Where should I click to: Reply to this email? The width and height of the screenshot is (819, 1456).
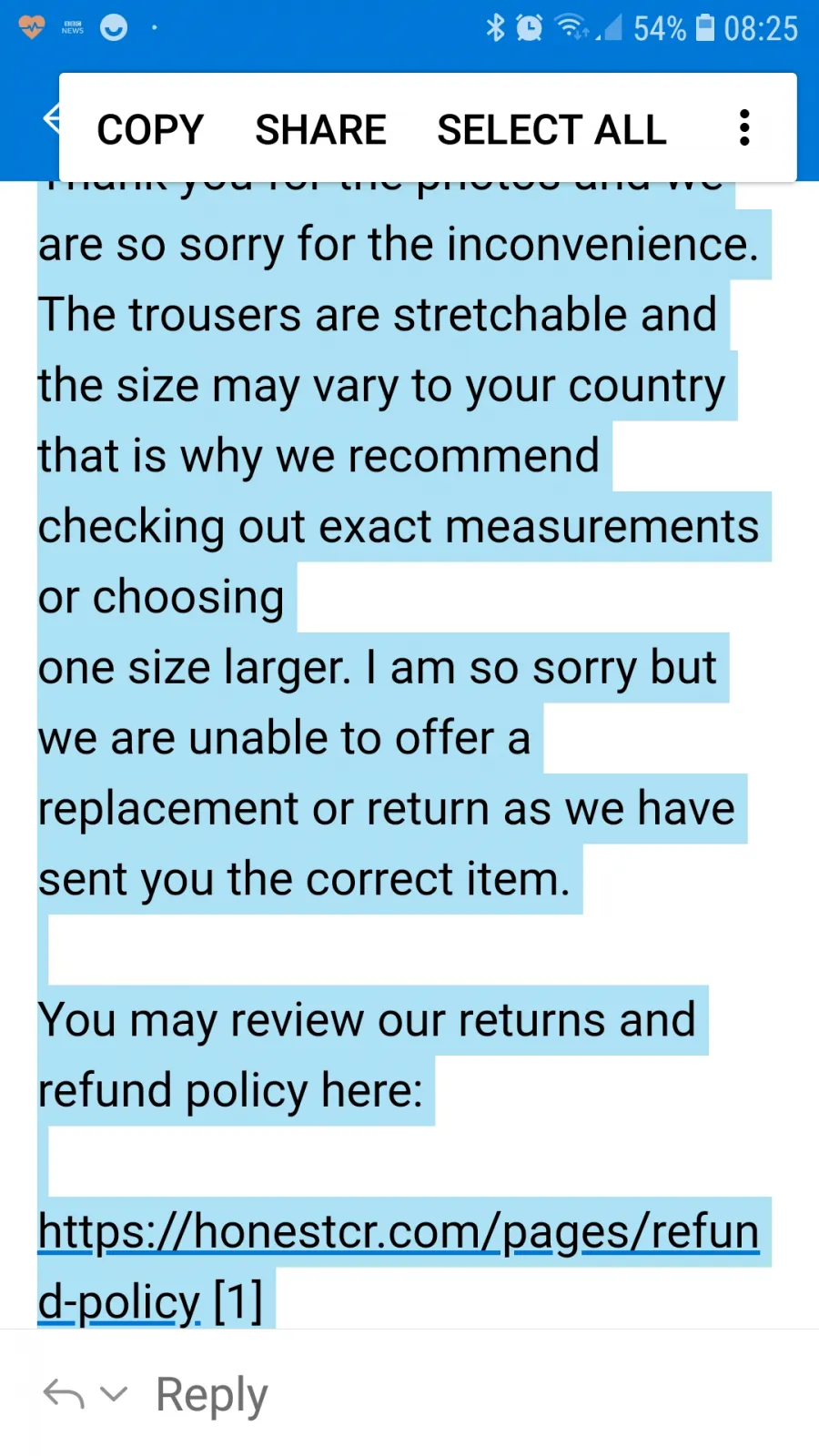212,1394
